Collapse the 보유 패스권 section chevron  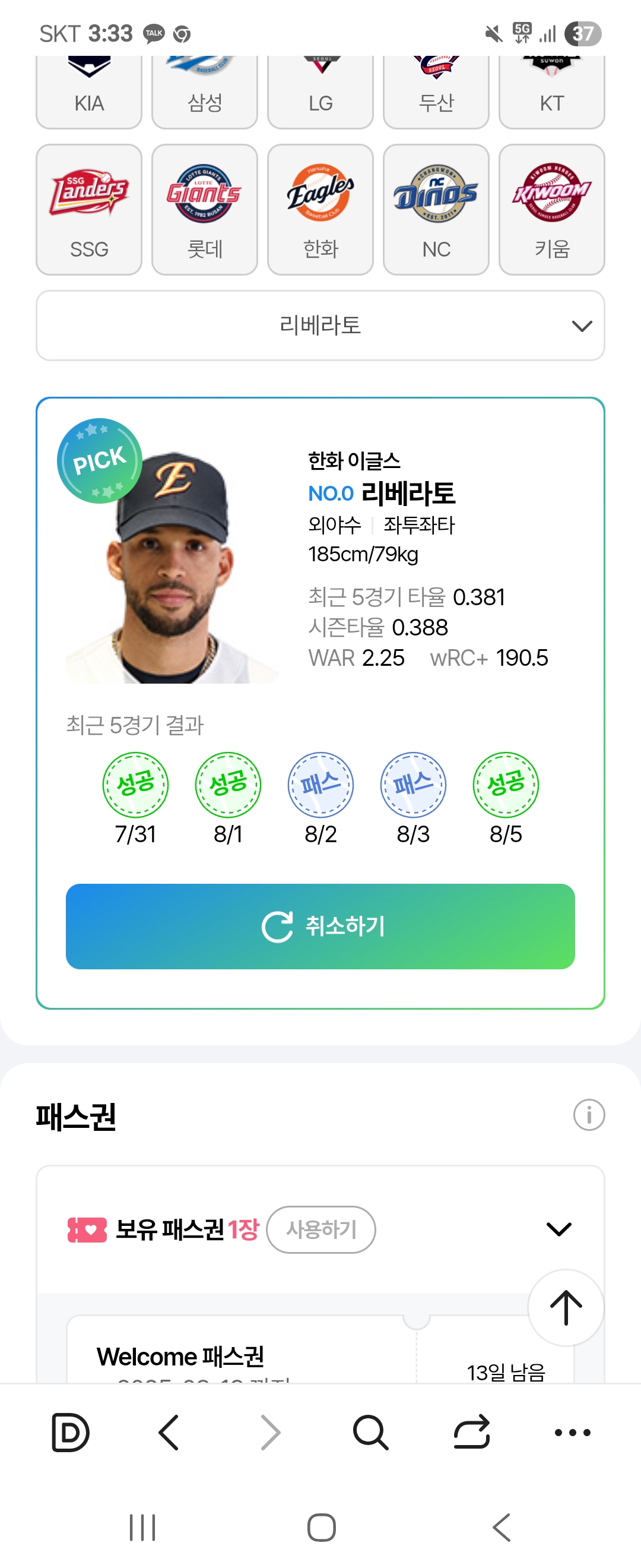(559, 1229)
